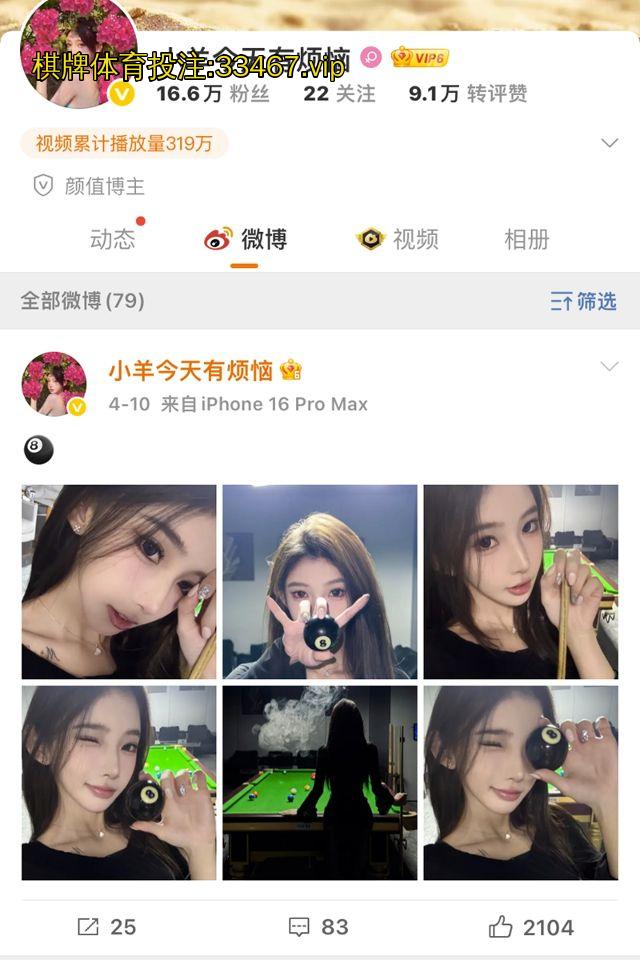Screen dimensions: 640x960
Task: Open the photo of the silhouette by the pool table
Action: coord(320,783)
